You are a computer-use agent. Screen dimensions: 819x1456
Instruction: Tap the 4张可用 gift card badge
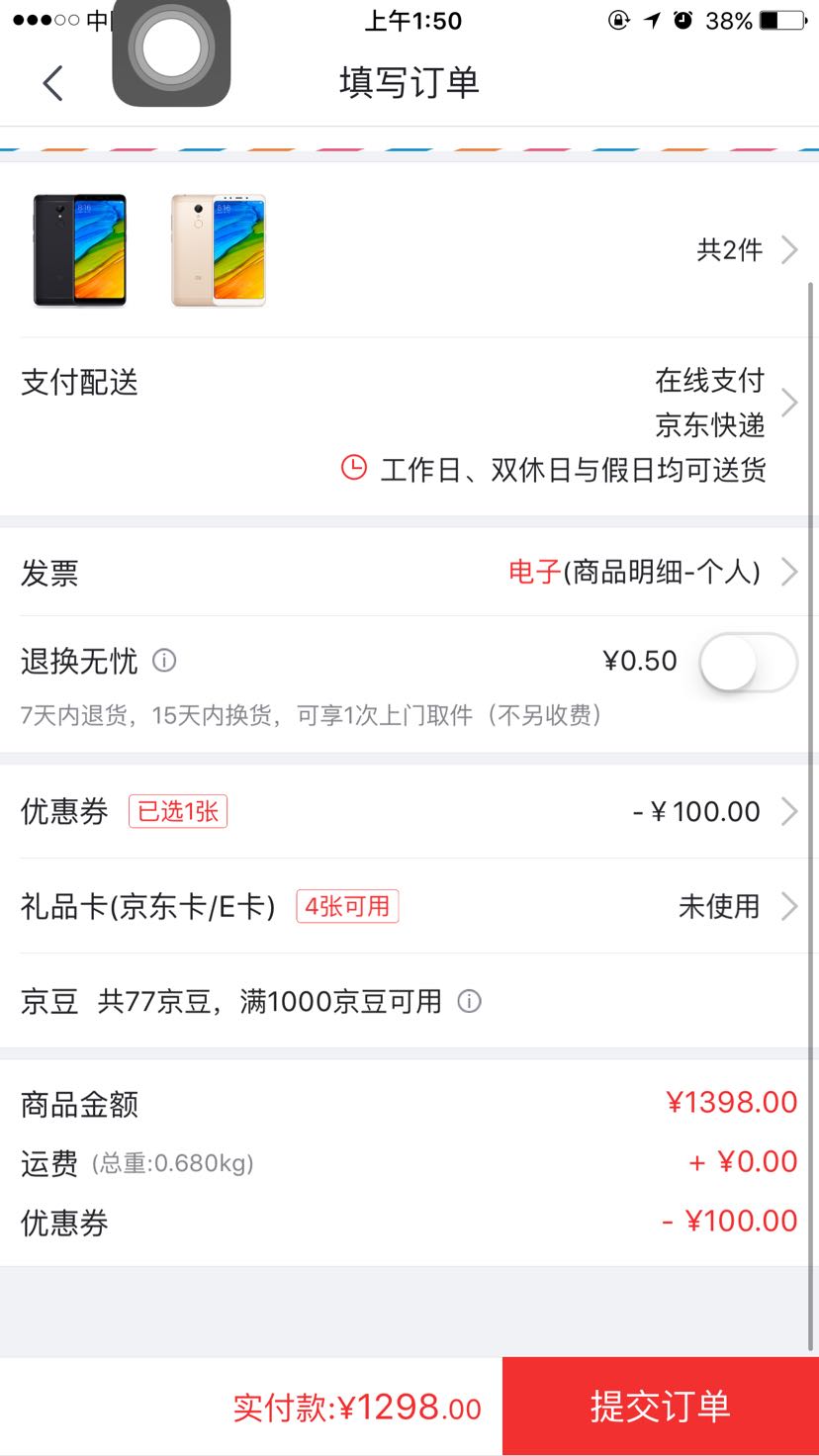tap(345, 906)
